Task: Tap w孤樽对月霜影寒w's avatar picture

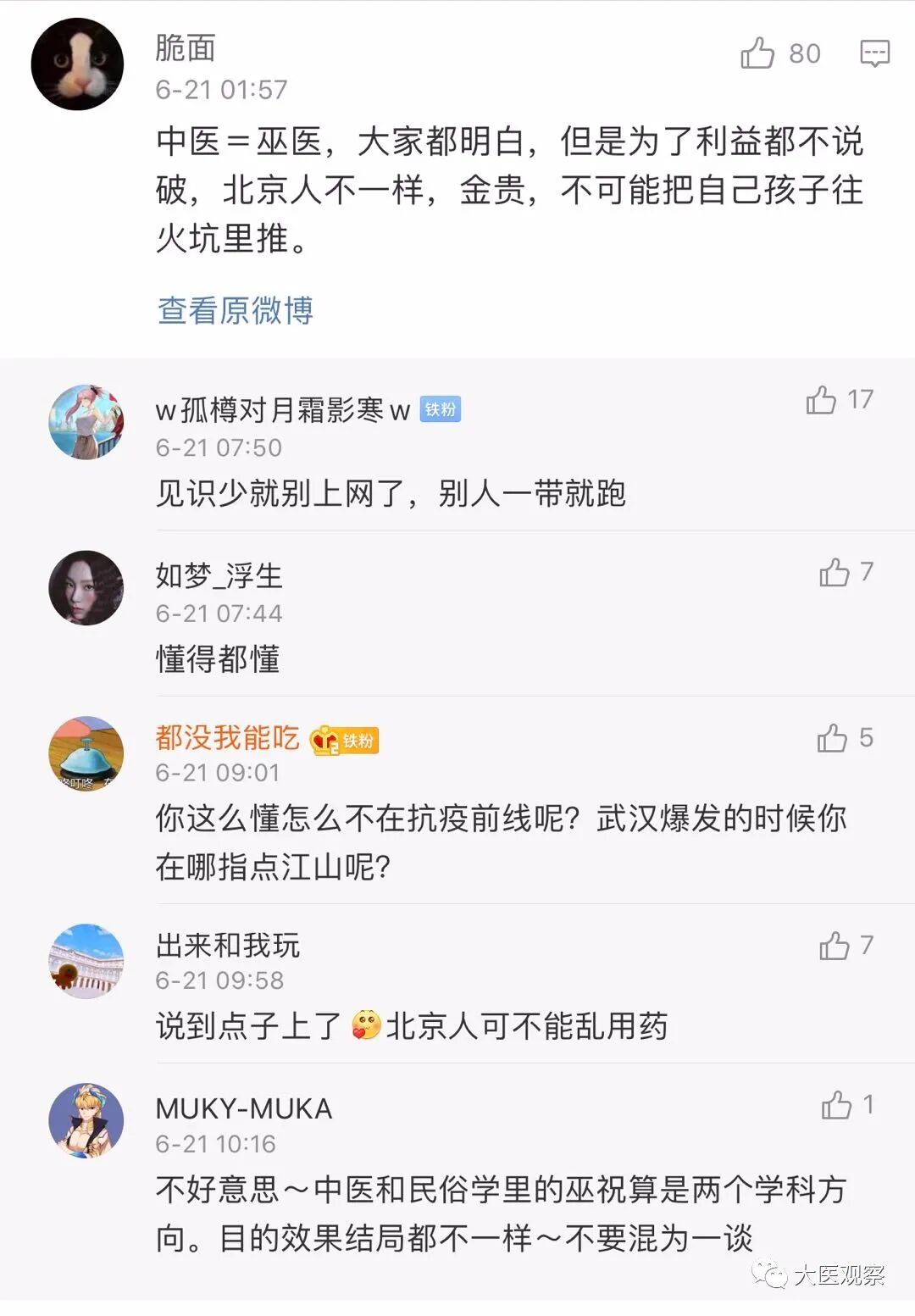Action: pyautogui.click(x=86, y=422)
